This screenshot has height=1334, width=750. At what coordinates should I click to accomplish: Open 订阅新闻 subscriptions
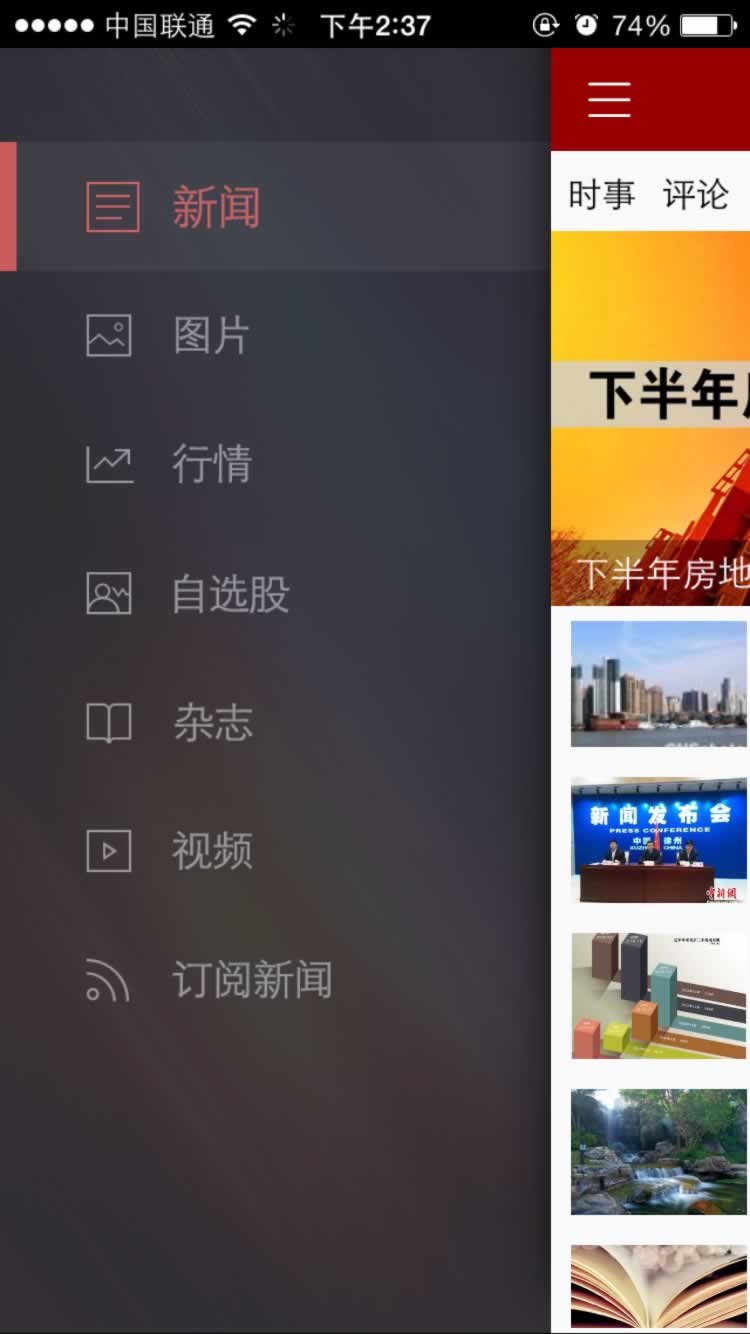coord(250,980)
